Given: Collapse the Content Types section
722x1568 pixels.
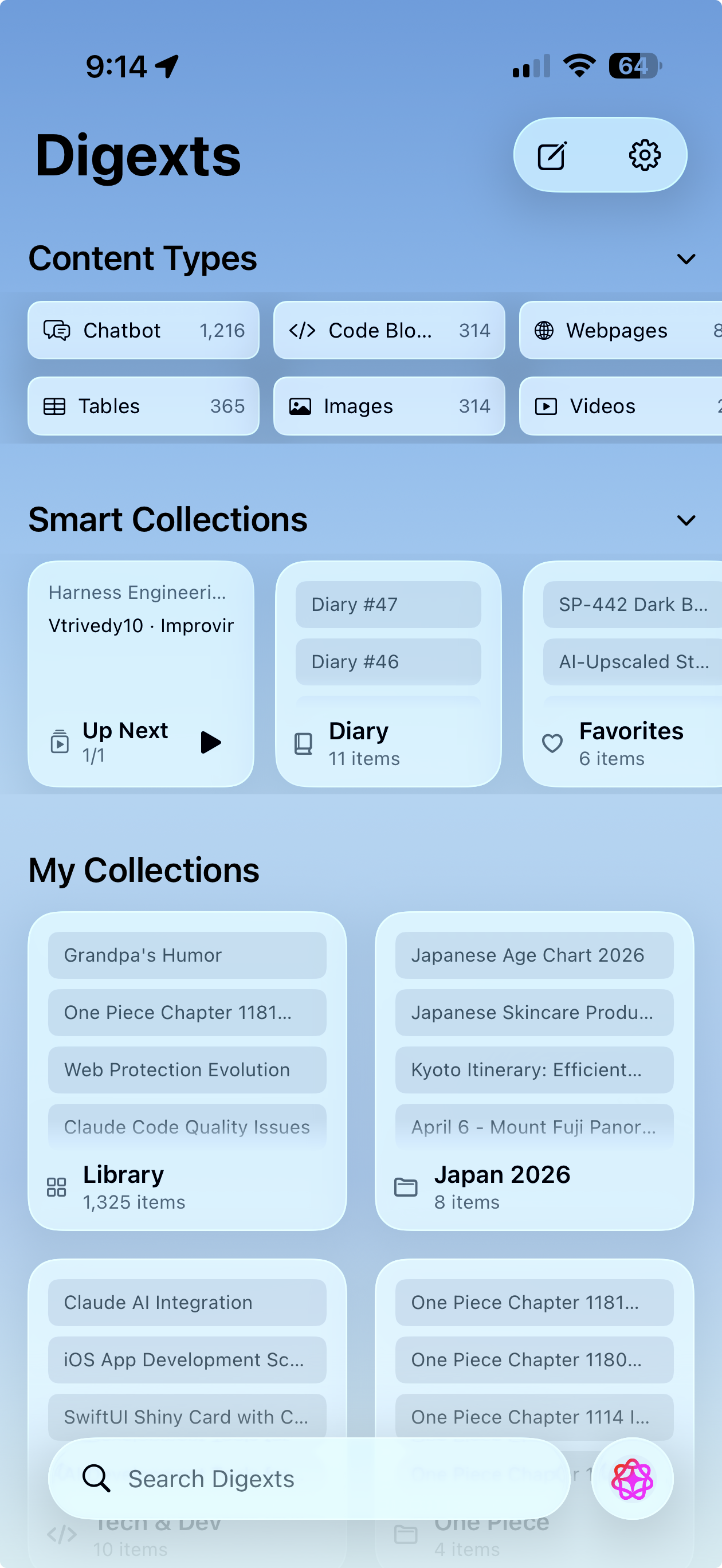Looking at the screenshot, I should (x=685, y=259).
